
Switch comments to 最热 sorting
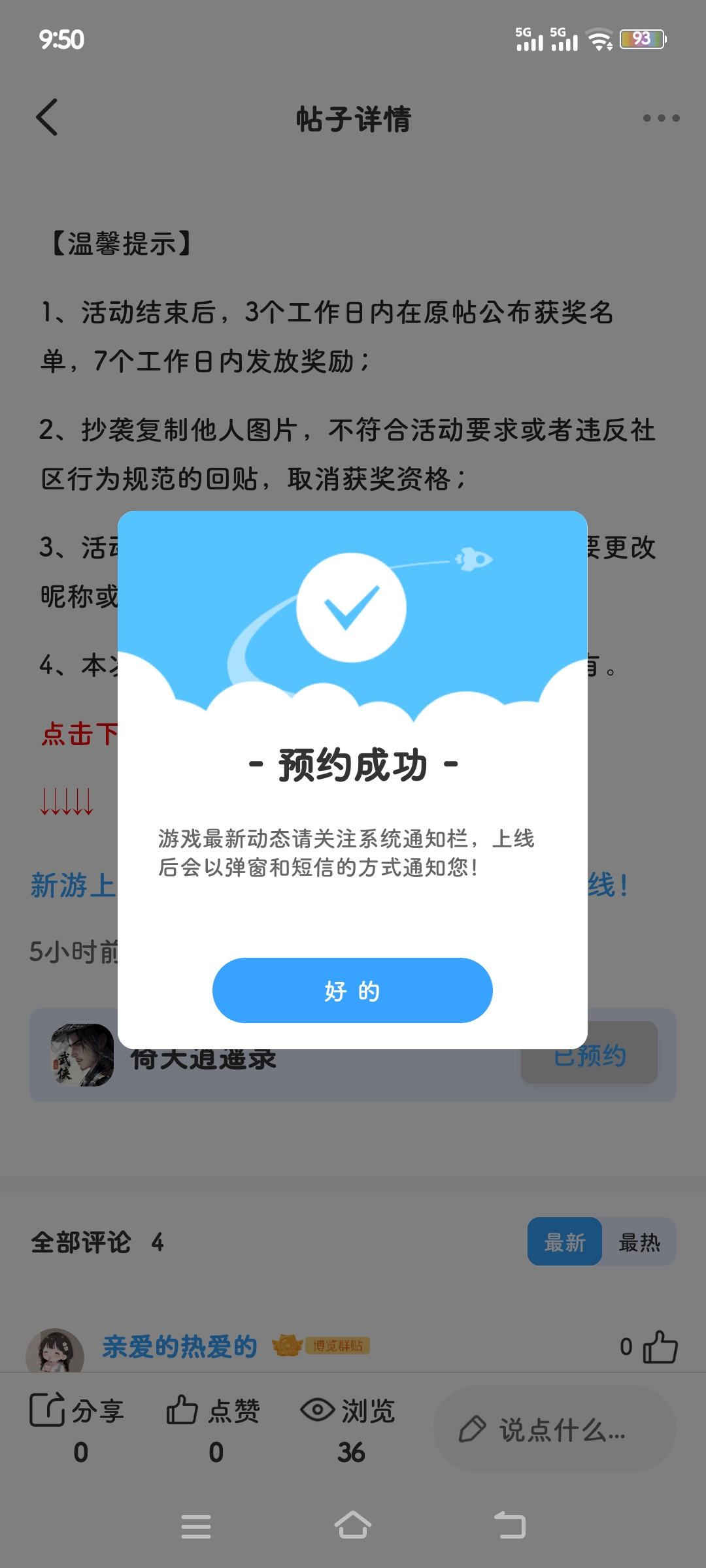click(639, 1242)
